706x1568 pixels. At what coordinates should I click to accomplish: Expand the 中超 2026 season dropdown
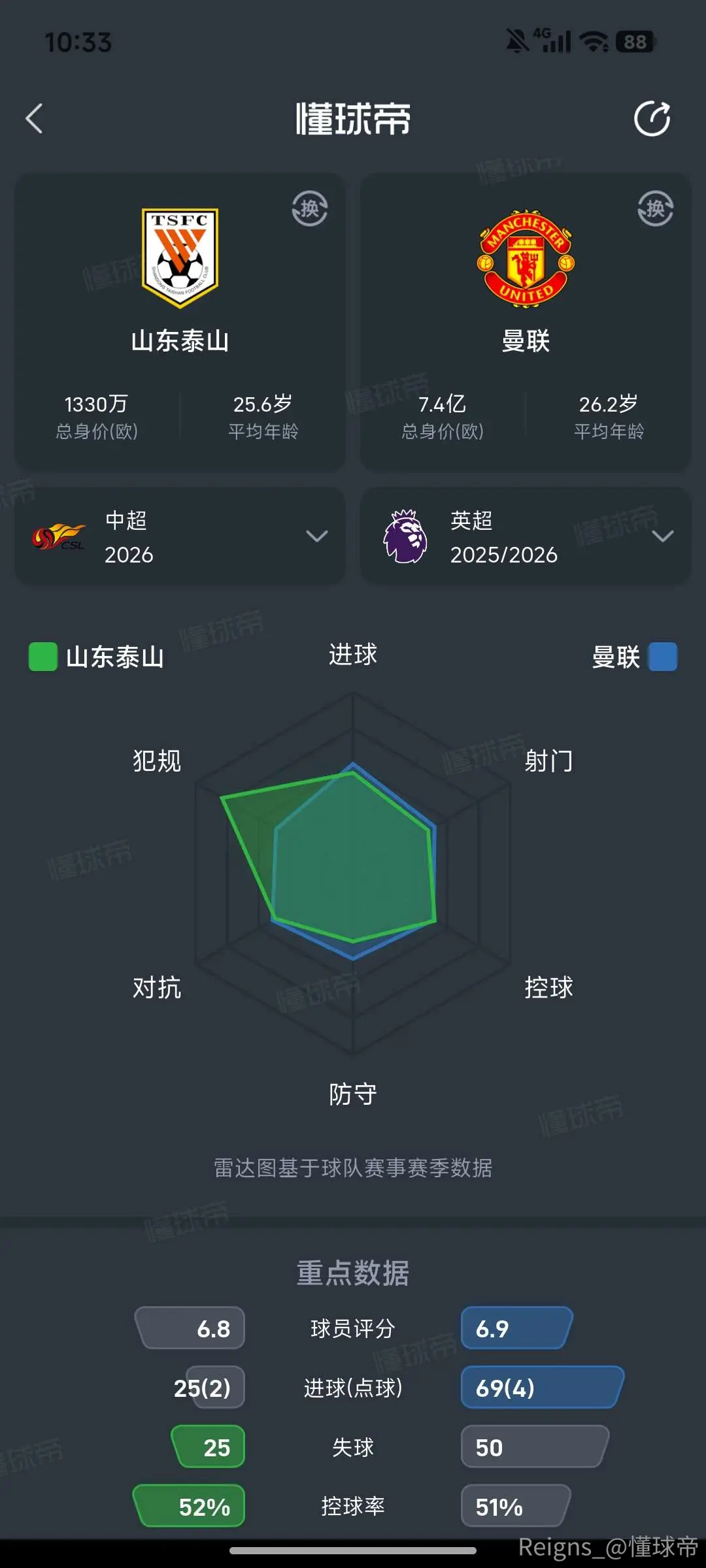coord(180,536)
